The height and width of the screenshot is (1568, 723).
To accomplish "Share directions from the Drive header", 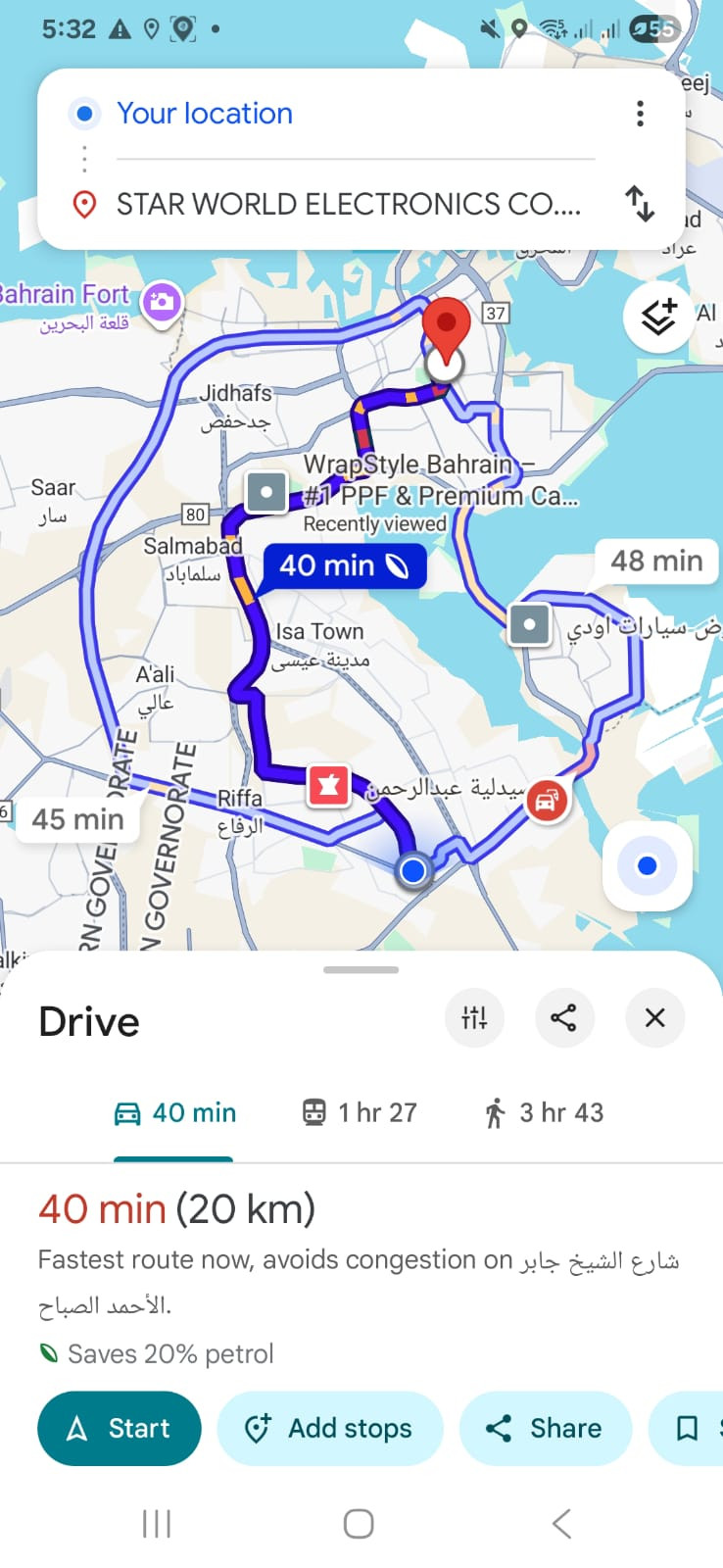I will [x=563, y=1018].
